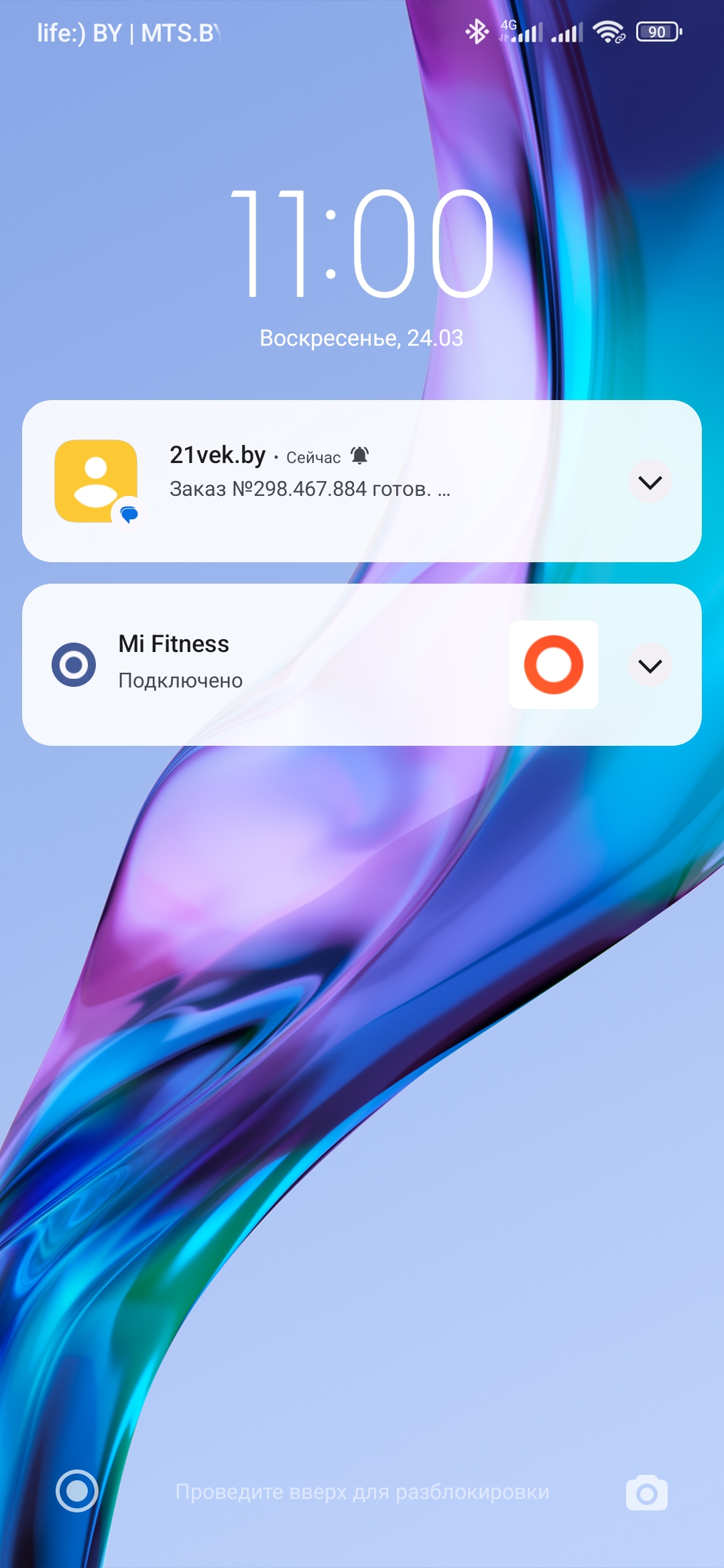Expand the 21vek.by notification
This screenshot has height=1568, width=724.
[x=650, y=482]
